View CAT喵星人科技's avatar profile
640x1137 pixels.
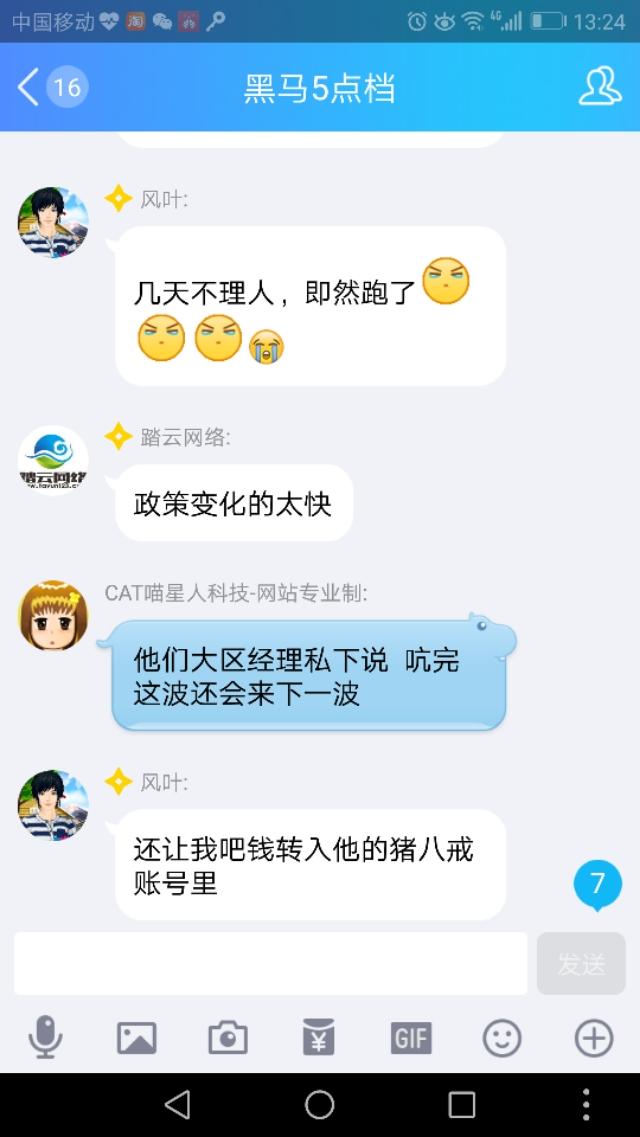tap(53, 616)
